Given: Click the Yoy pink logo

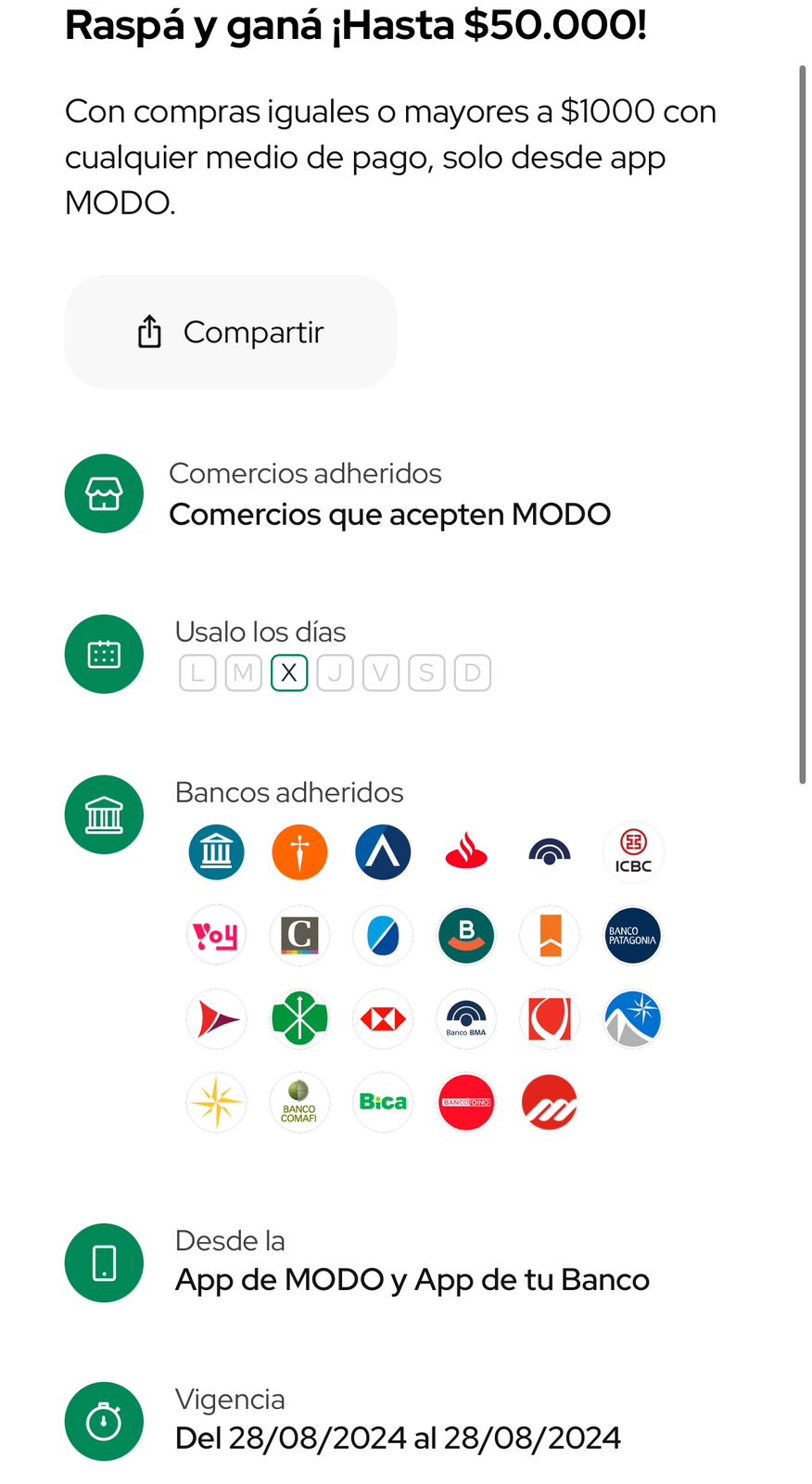Looking at the screenshot, I should tap(216, 936).
